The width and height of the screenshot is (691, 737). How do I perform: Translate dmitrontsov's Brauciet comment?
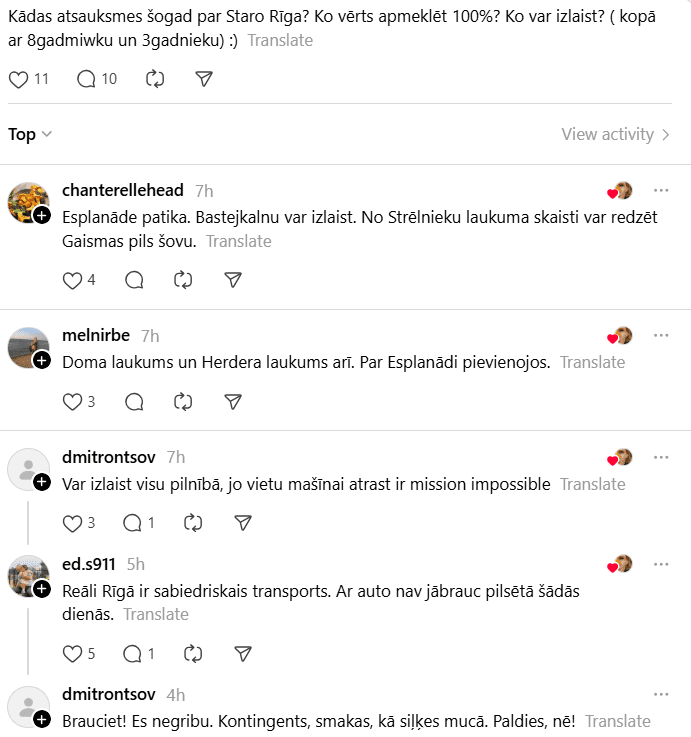pos(618,721)
